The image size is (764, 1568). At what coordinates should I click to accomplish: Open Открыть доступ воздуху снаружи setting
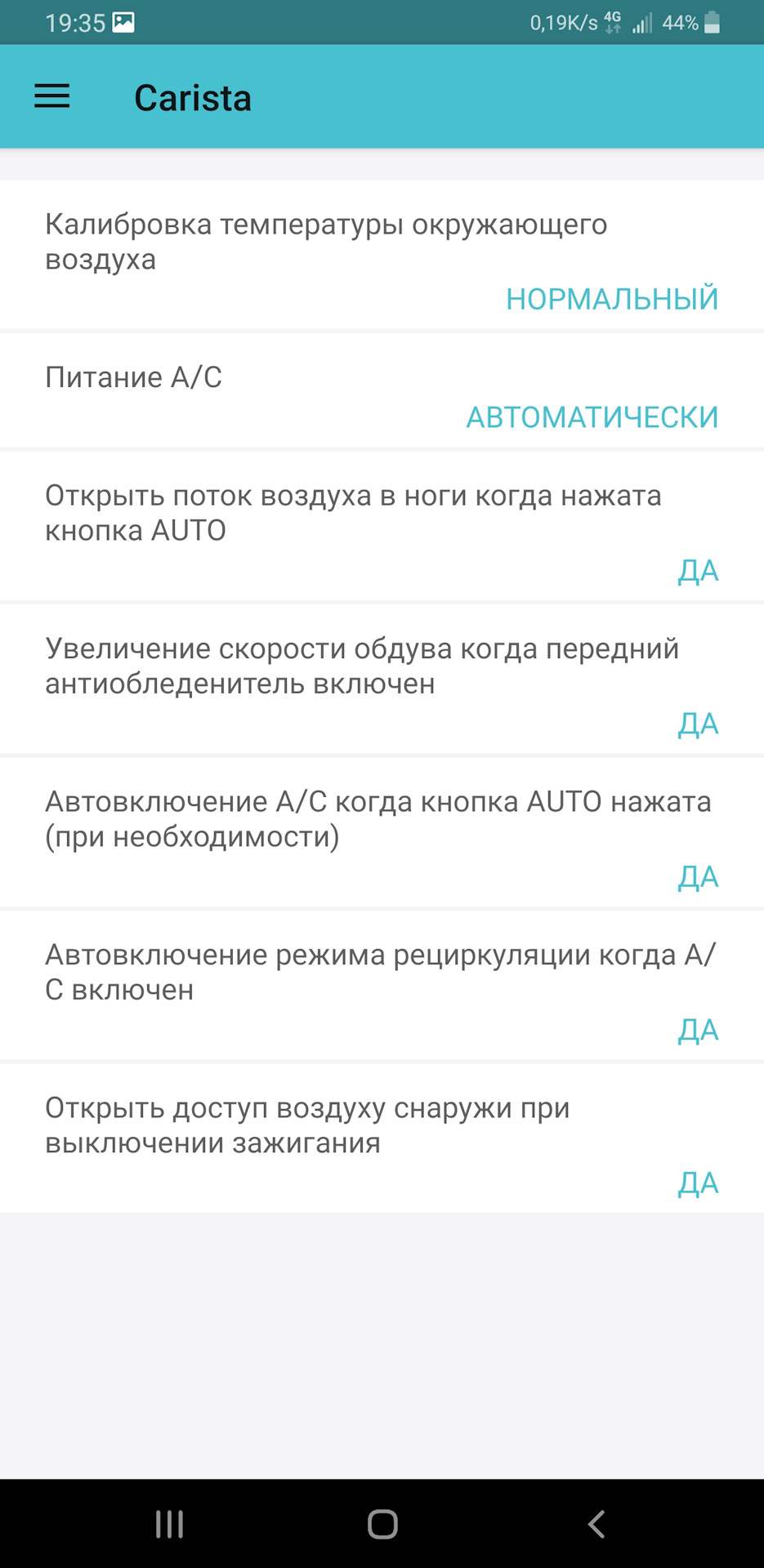(x=382, y=1138)
